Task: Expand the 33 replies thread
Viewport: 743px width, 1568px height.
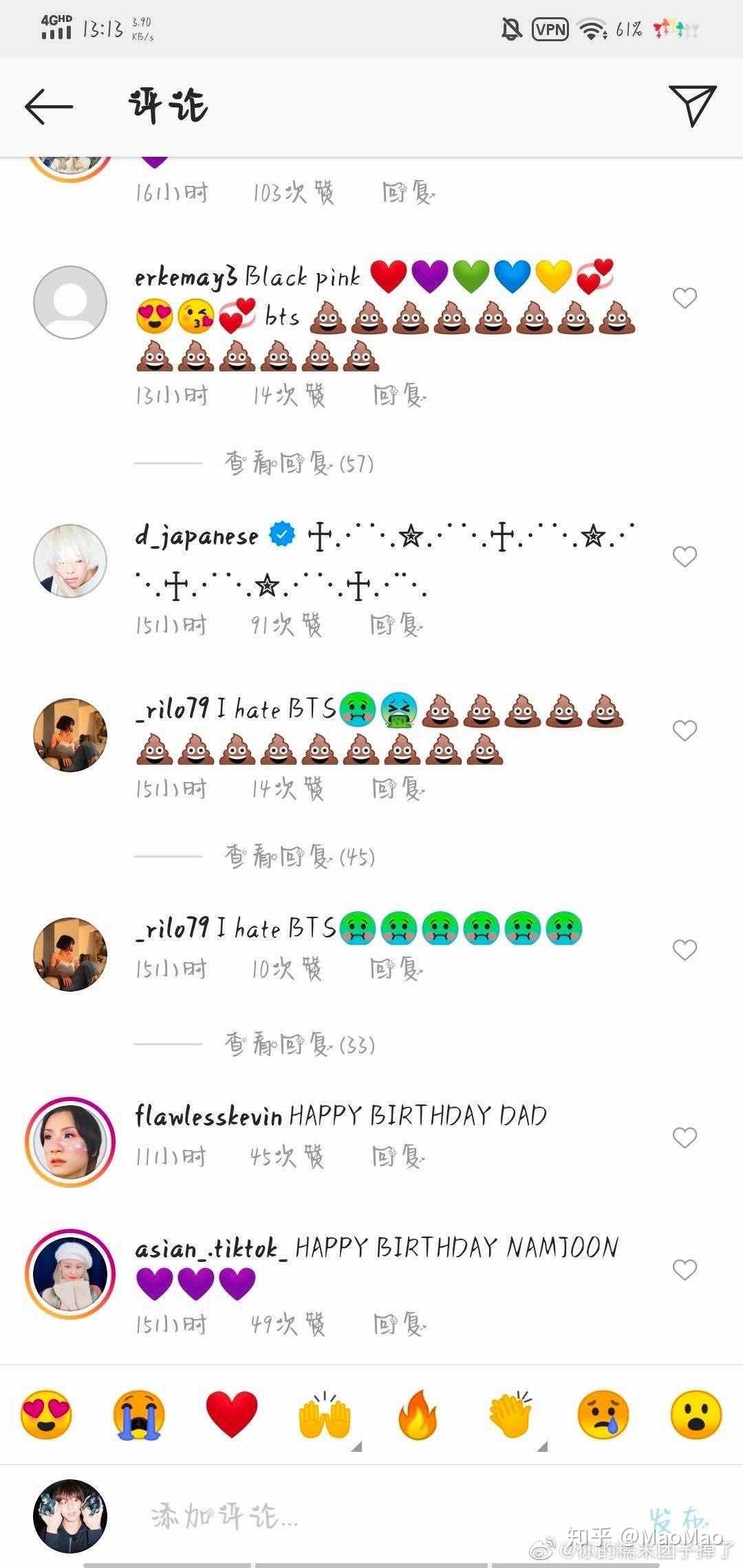Action: 299,1045
